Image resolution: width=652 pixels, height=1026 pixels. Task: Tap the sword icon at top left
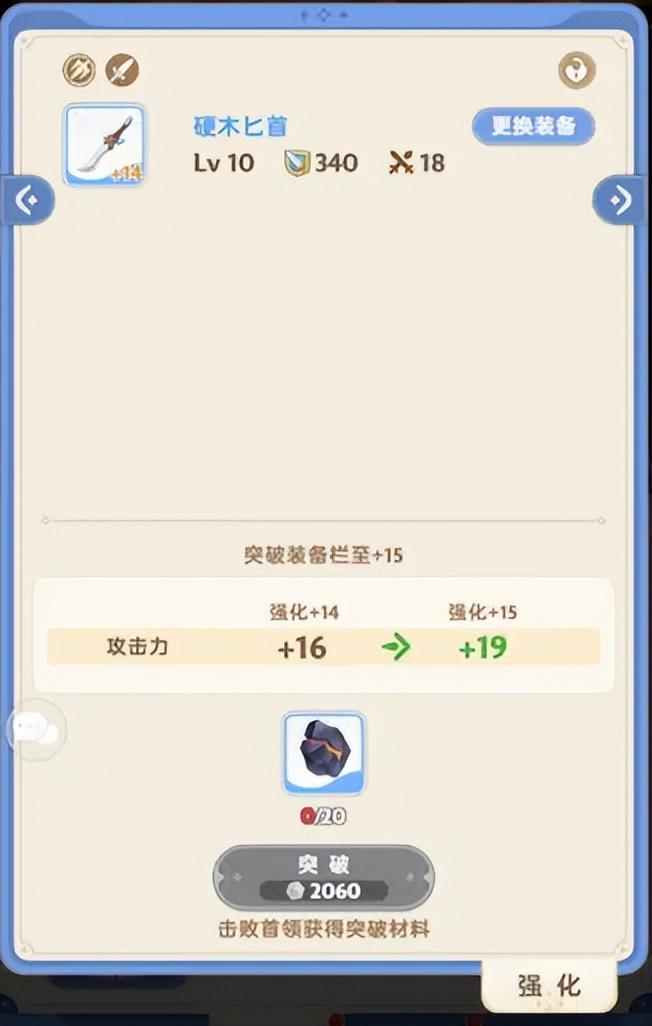pos(122,70)
